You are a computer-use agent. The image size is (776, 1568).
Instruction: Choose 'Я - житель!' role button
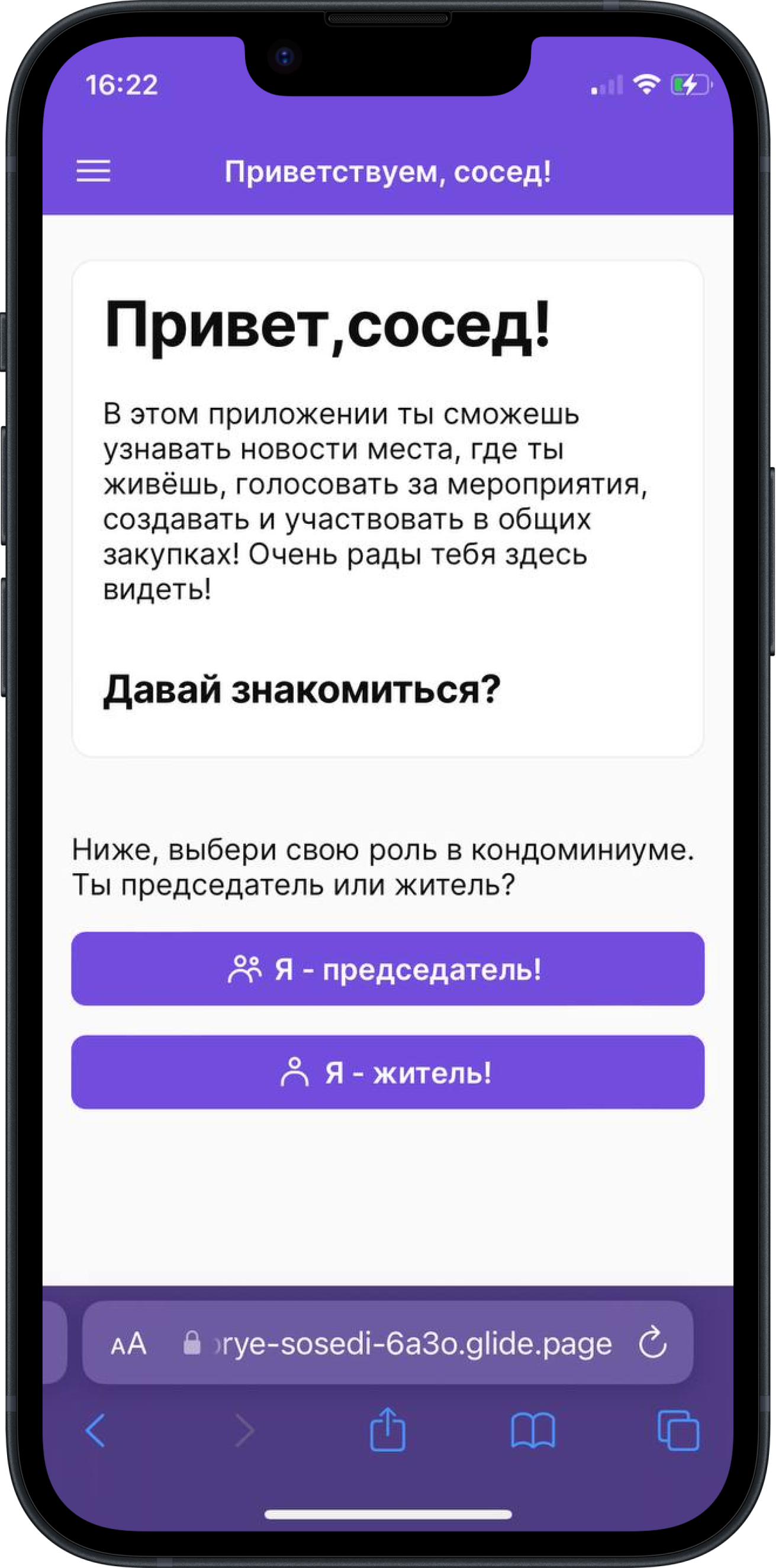(x=388, y=1072)
